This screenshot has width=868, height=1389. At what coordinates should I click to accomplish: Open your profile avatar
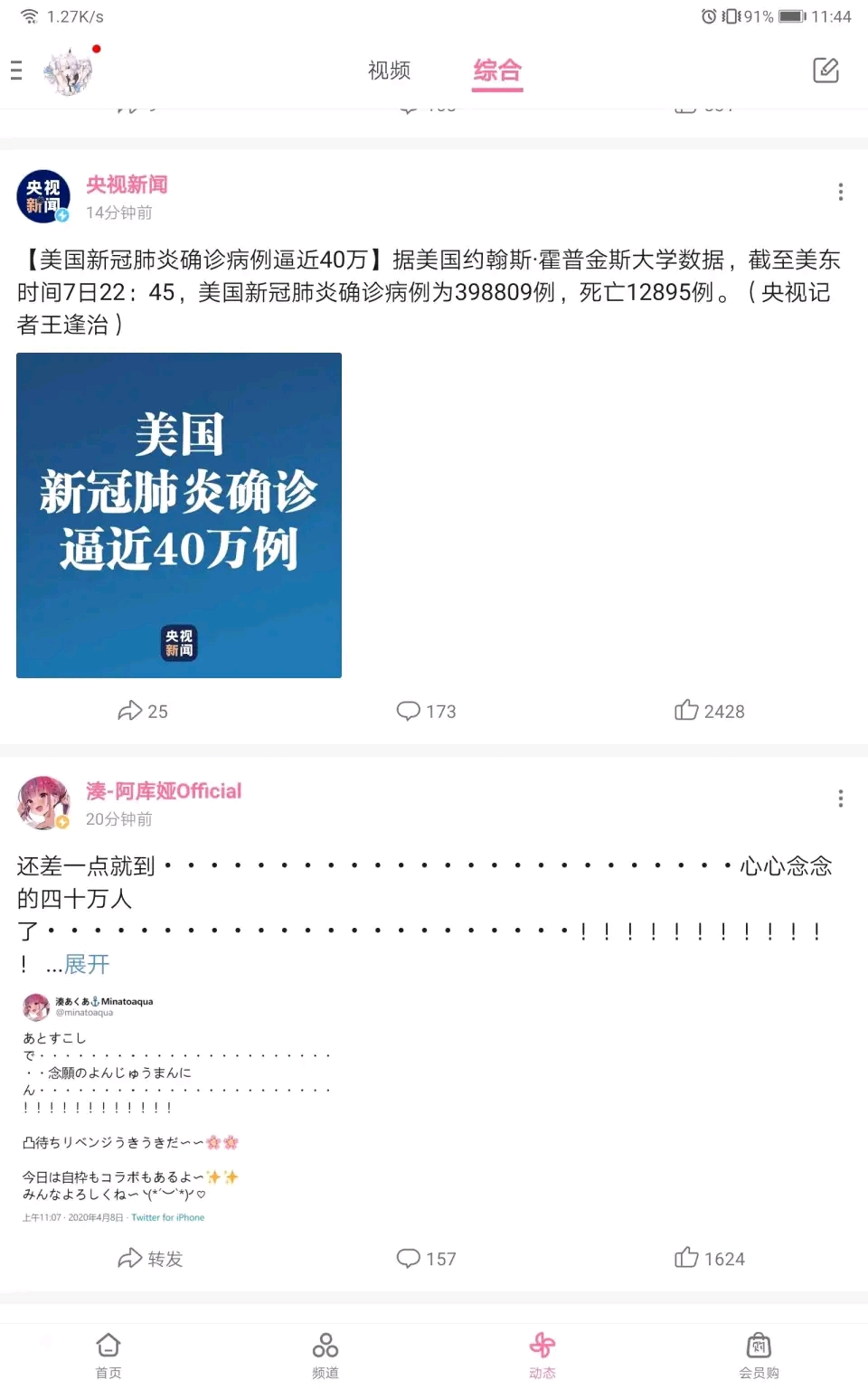(69, 71)
